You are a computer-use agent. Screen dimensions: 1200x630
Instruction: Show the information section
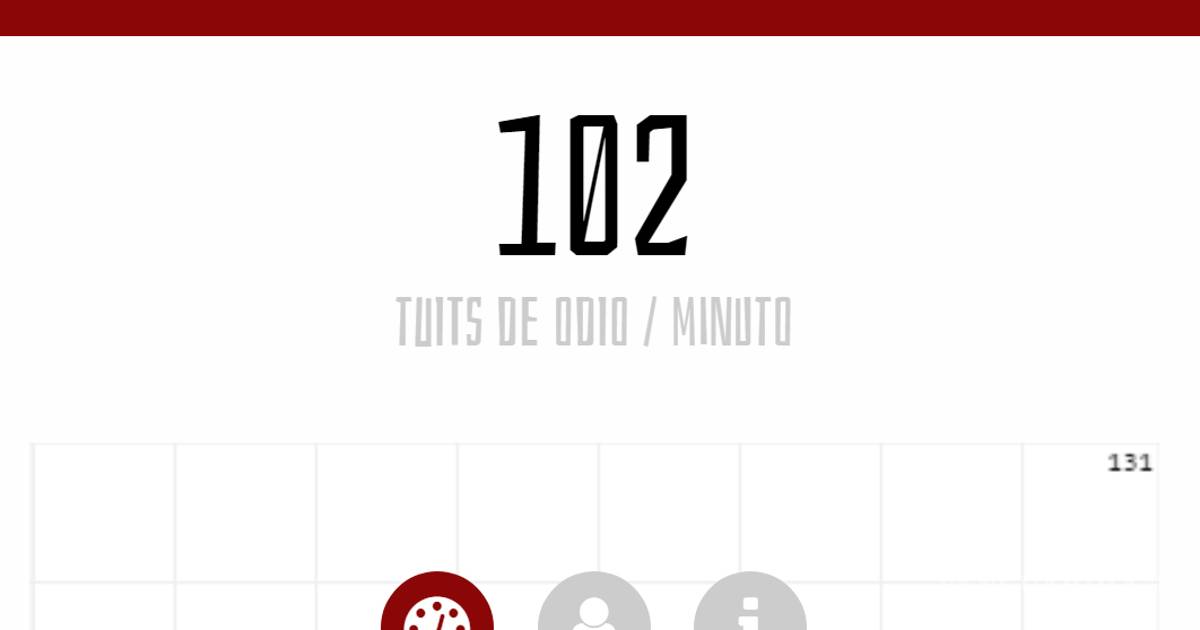[x=750, y=605]
